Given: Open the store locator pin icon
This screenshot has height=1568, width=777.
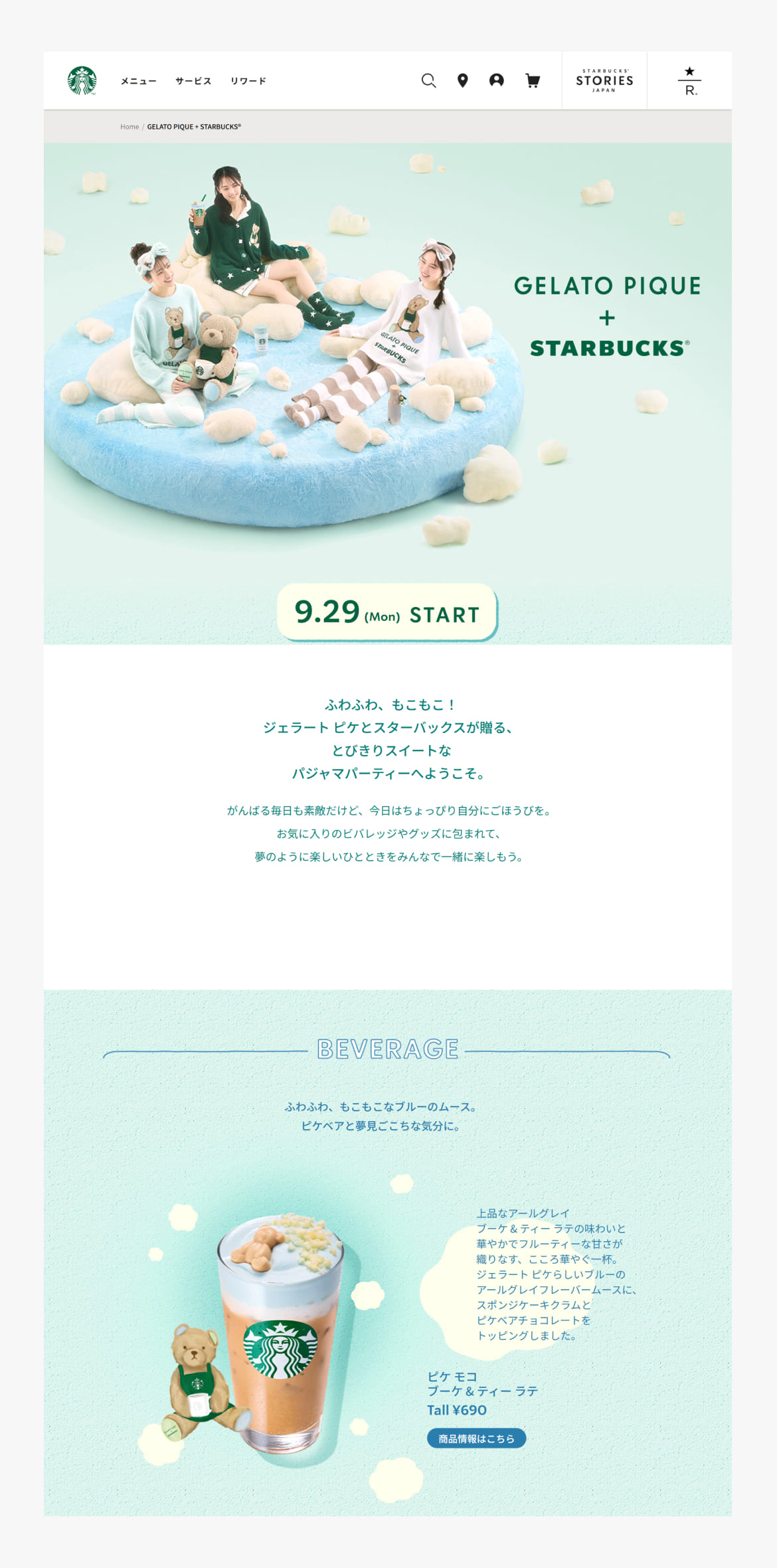Looking at the screenshot, I should pyautogui.click(x=463, y=80).
